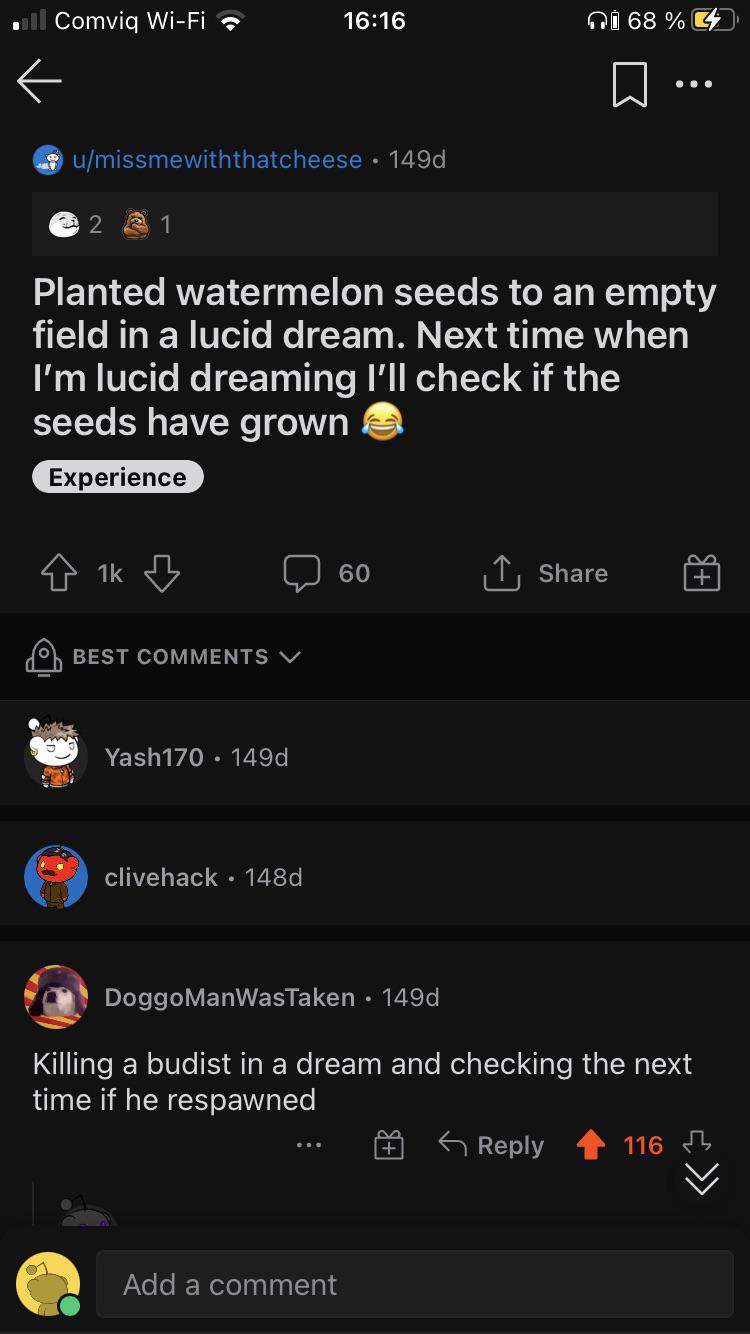Open the overflow menu on DoggoManWasTaken's comment
Screen dimensions: 750x1334
coord(309,1145)
